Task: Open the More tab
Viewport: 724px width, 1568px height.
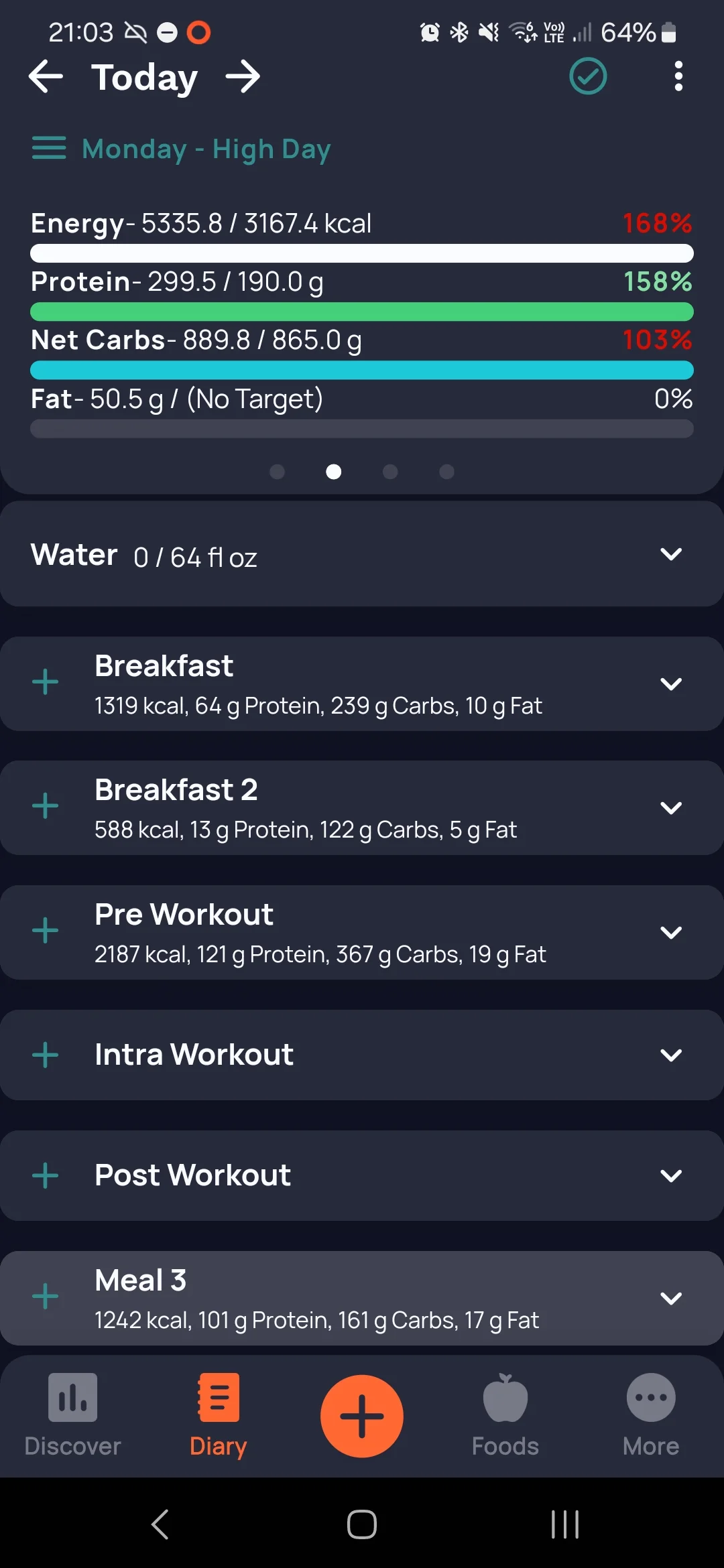Action: 651,1415
